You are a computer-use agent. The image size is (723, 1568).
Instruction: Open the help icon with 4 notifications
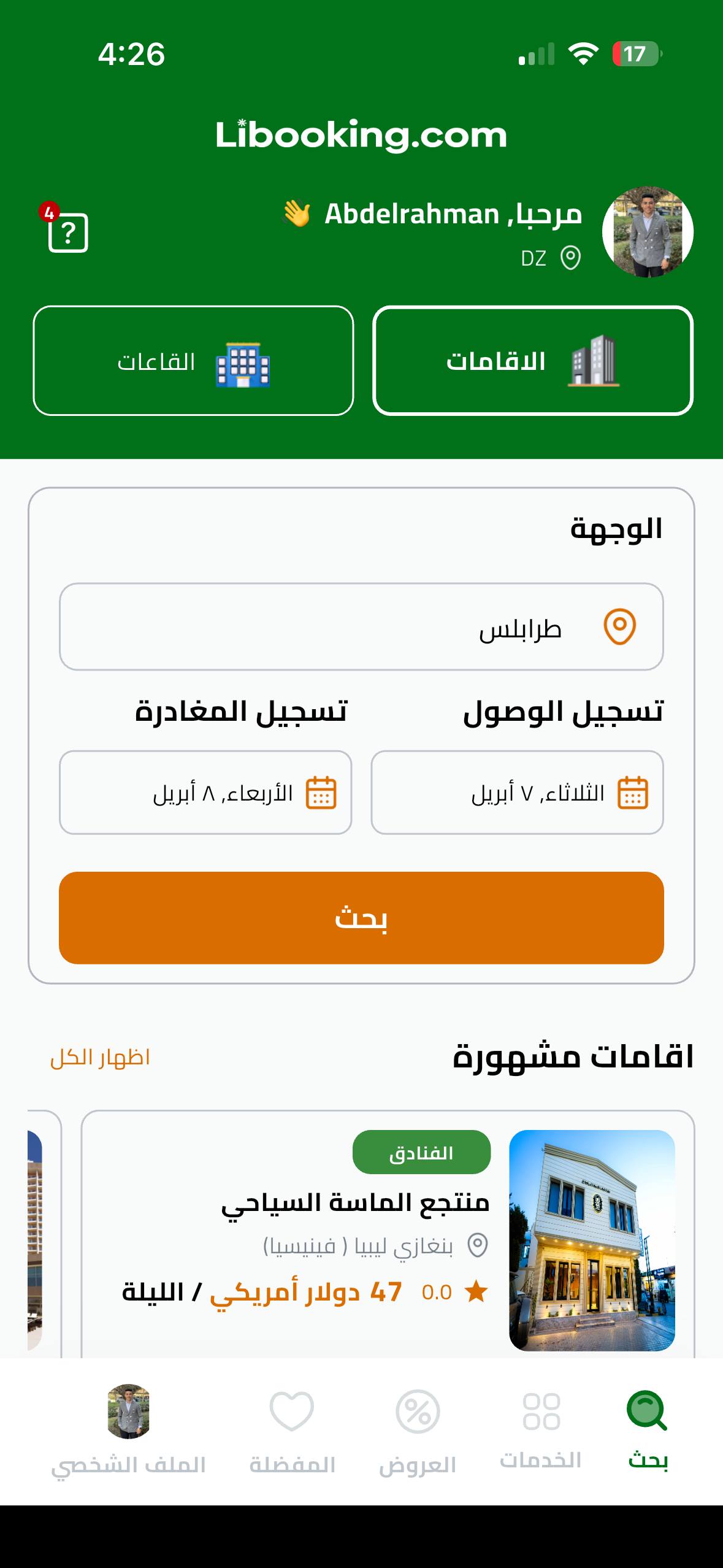(x=67, y=231)
